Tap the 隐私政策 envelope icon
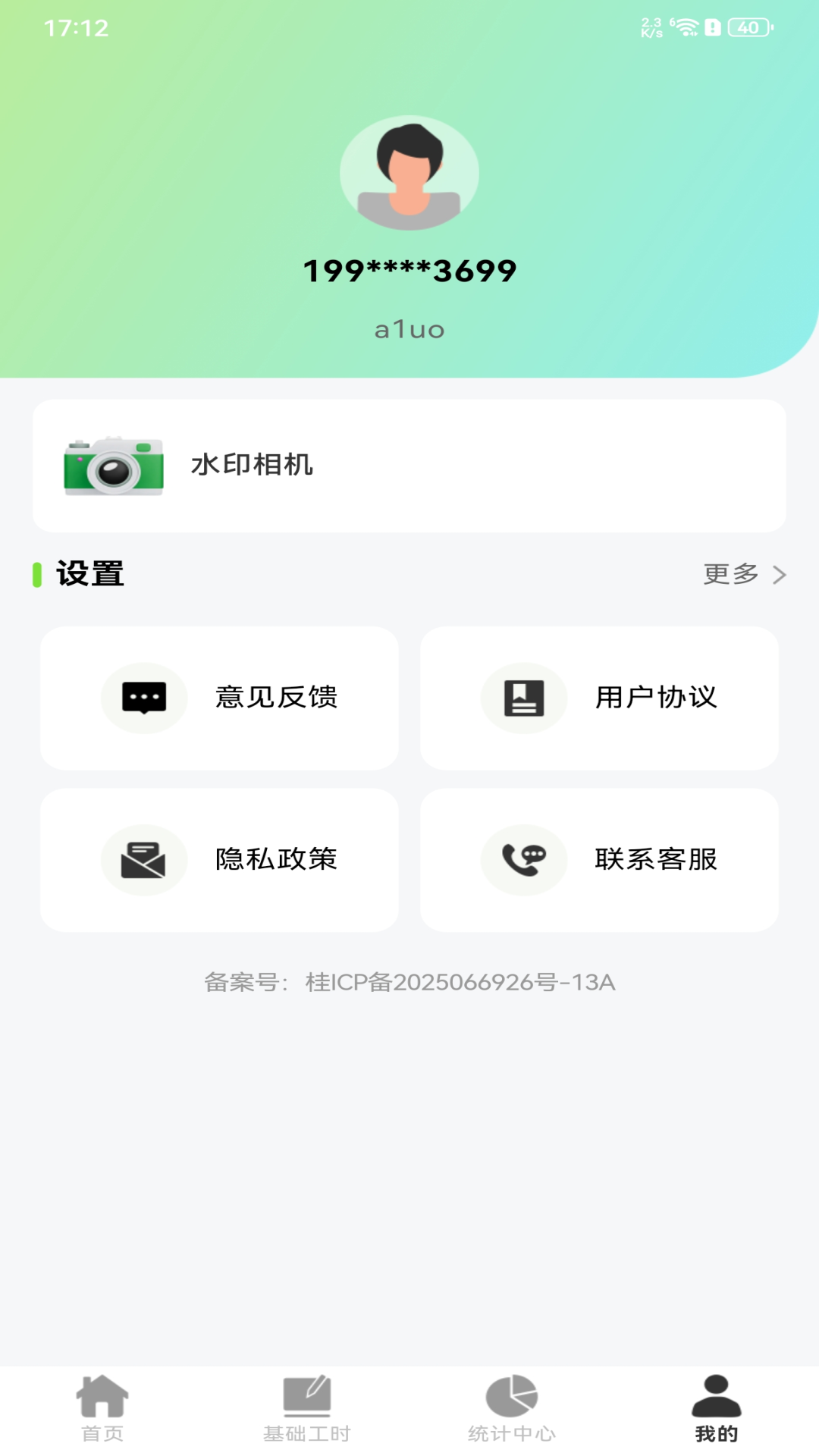This screenshot has height=1456, width=819. point(144,859)
